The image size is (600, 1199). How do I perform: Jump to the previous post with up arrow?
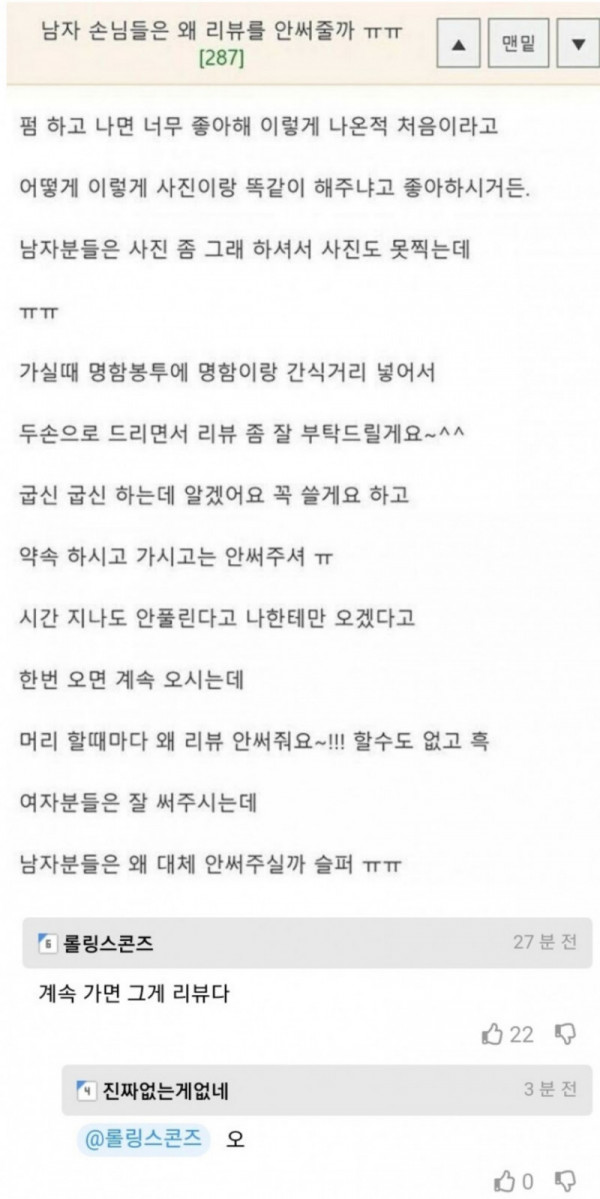pos(459,45)
